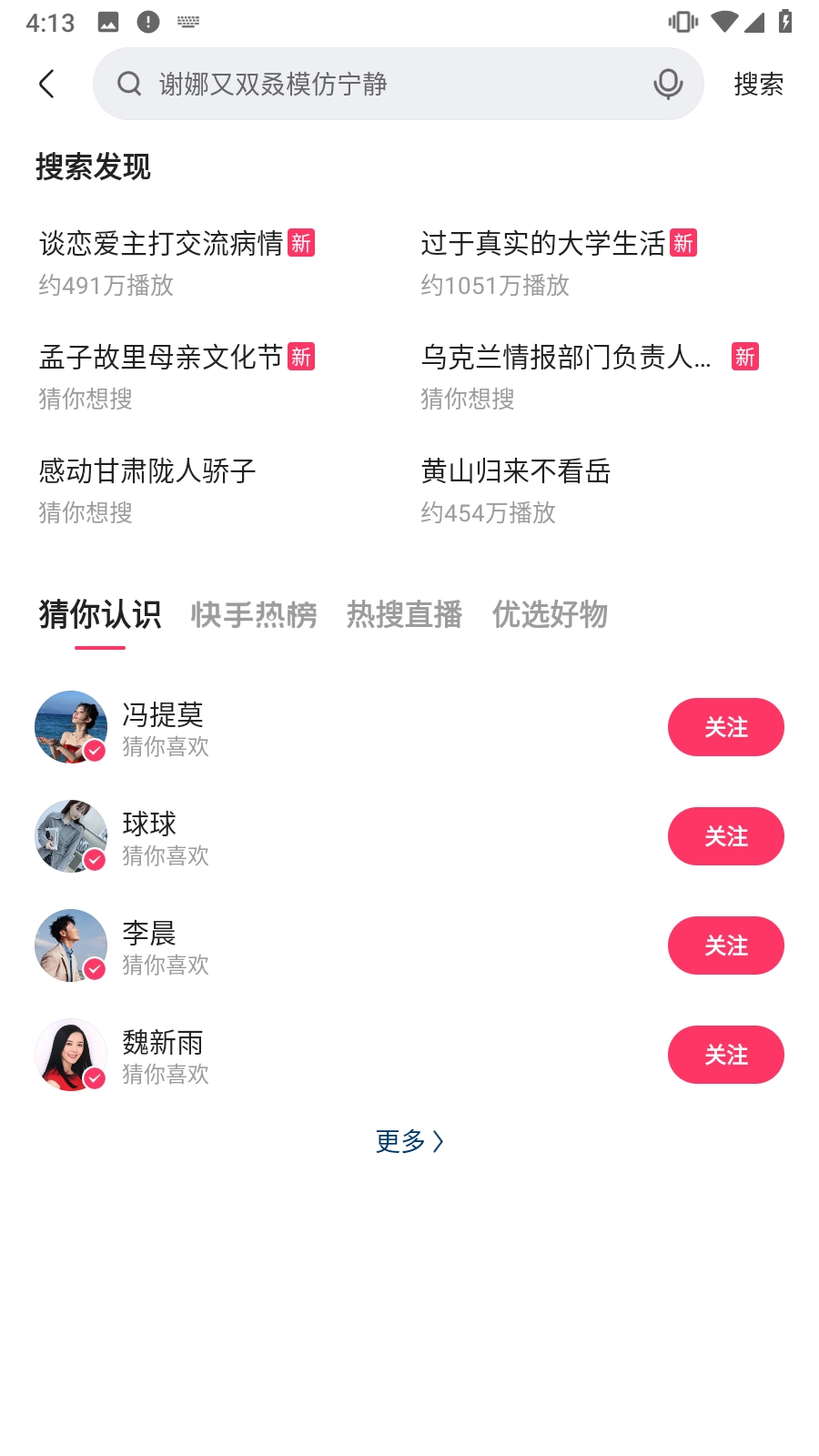Open suggestion 乌克兰情报部门负责人
This screenshot has width=819, height=1456.
(566, 358)
